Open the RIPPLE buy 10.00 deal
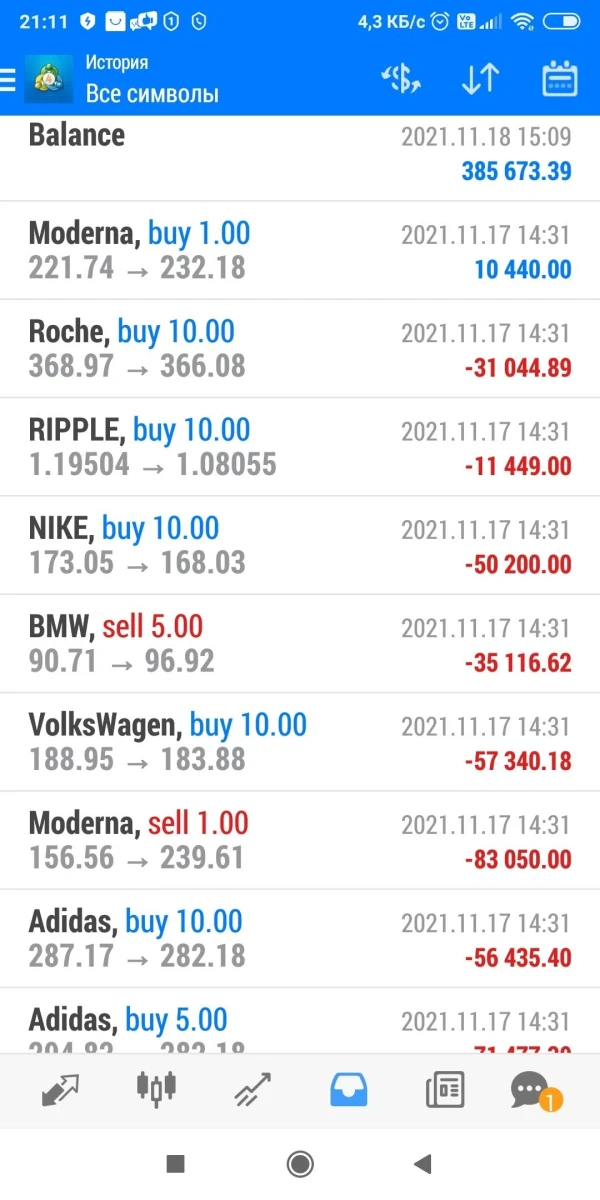 click(300, 446)
